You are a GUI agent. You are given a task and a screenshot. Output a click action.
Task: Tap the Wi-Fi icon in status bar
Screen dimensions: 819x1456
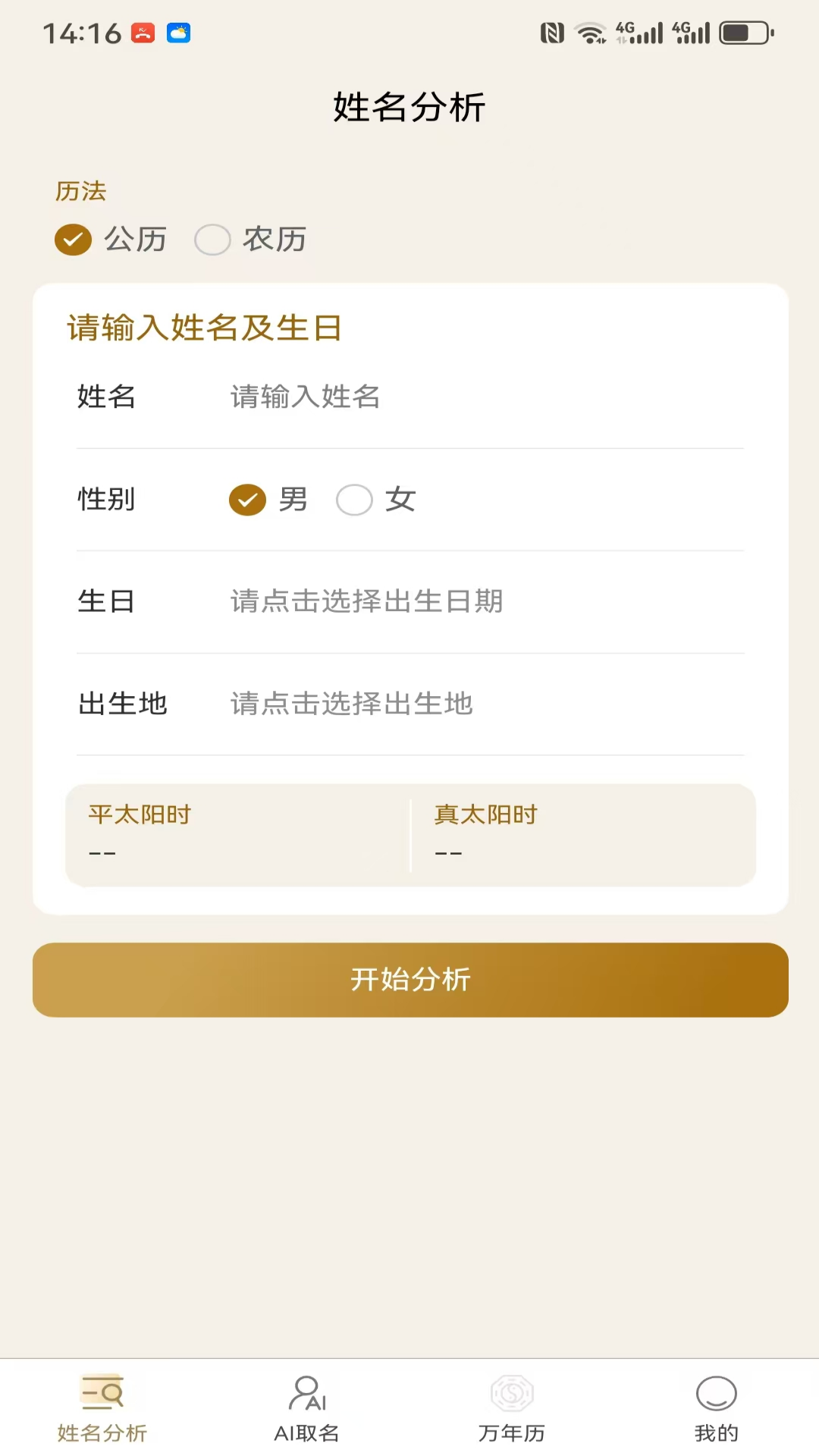point(590,32)
